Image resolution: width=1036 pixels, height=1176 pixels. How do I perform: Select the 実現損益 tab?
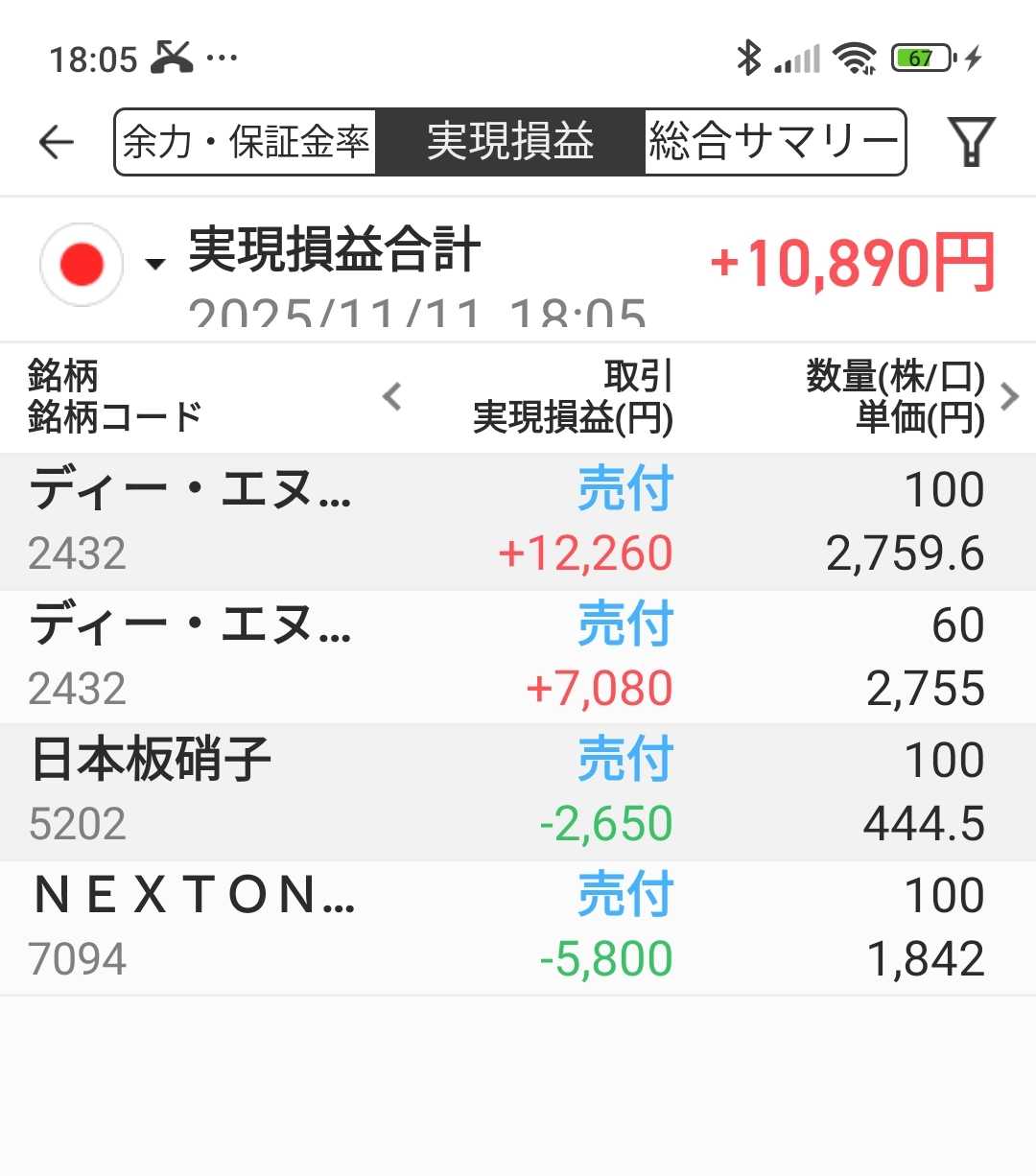click(510, 142)
